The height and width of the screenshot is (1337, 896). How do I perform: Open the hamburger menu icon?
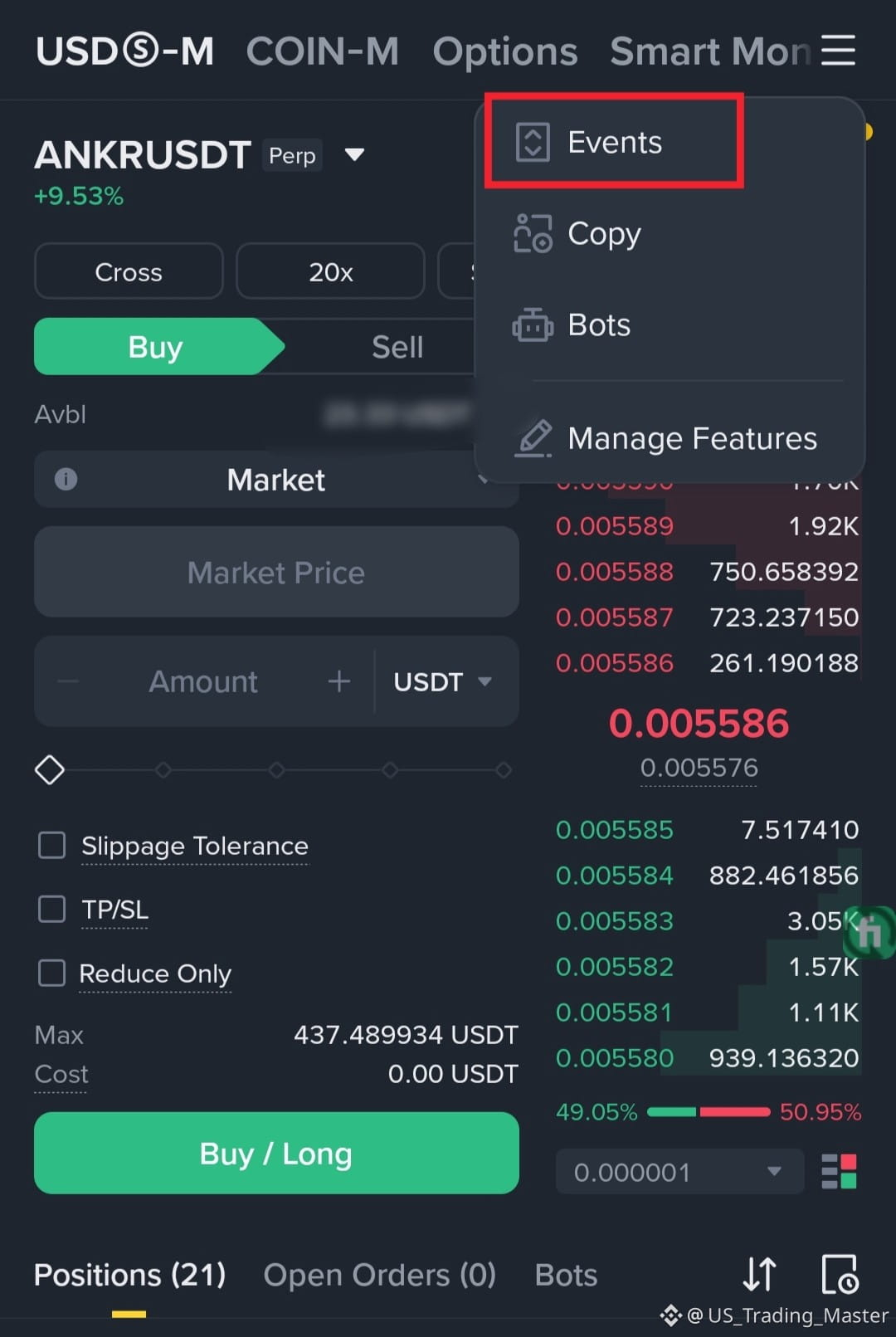[x=838, y=51]
